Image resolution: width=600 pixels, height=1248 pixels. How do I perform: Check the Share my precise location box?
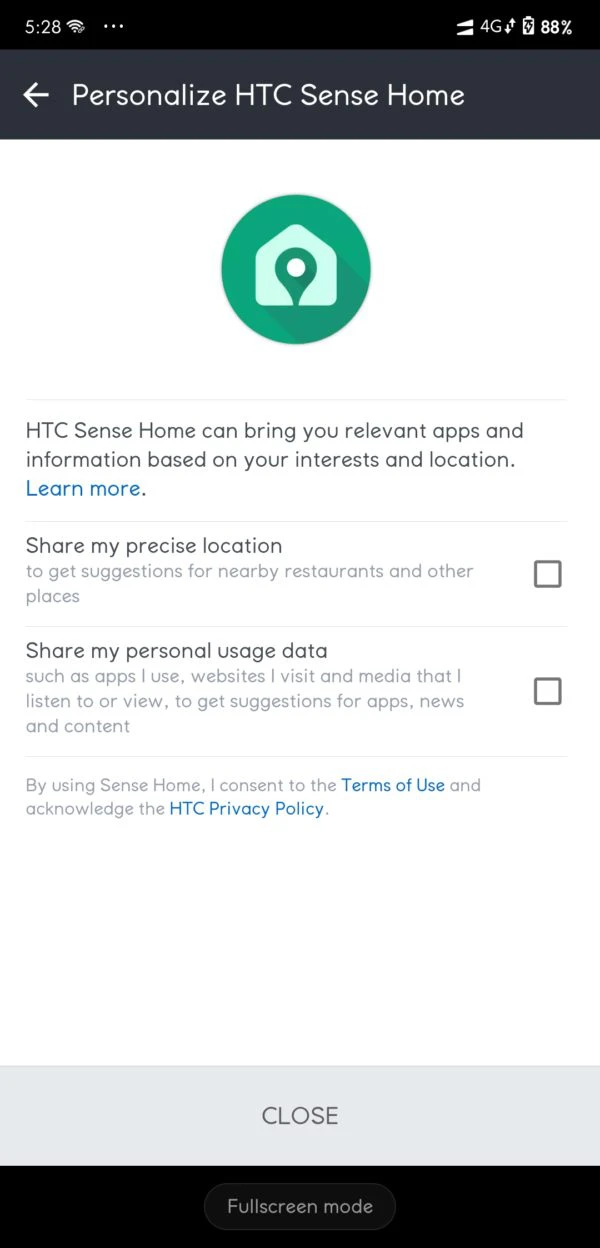[547, 574]
